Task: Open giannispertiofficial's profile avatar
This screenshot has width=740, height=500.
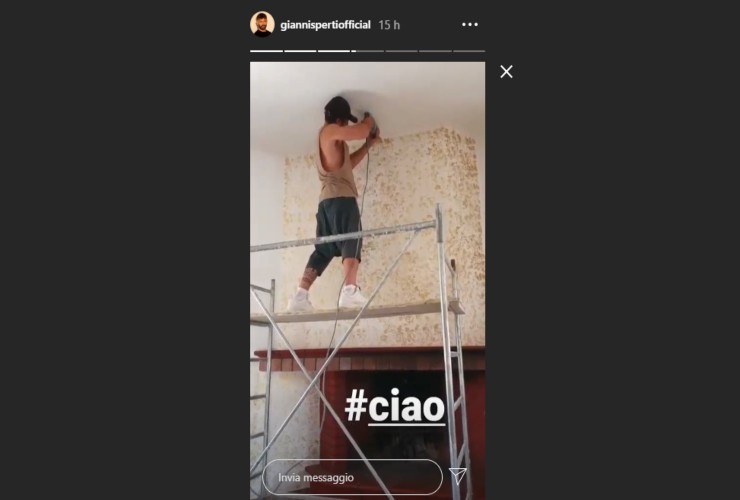Action: [x=262, y=24]
